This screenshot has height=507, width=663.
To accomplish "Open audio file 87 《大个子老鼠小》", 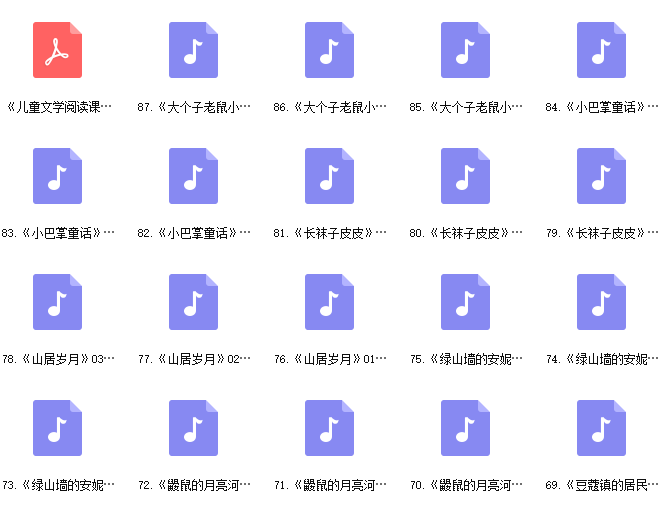I will tap(194, 50).
